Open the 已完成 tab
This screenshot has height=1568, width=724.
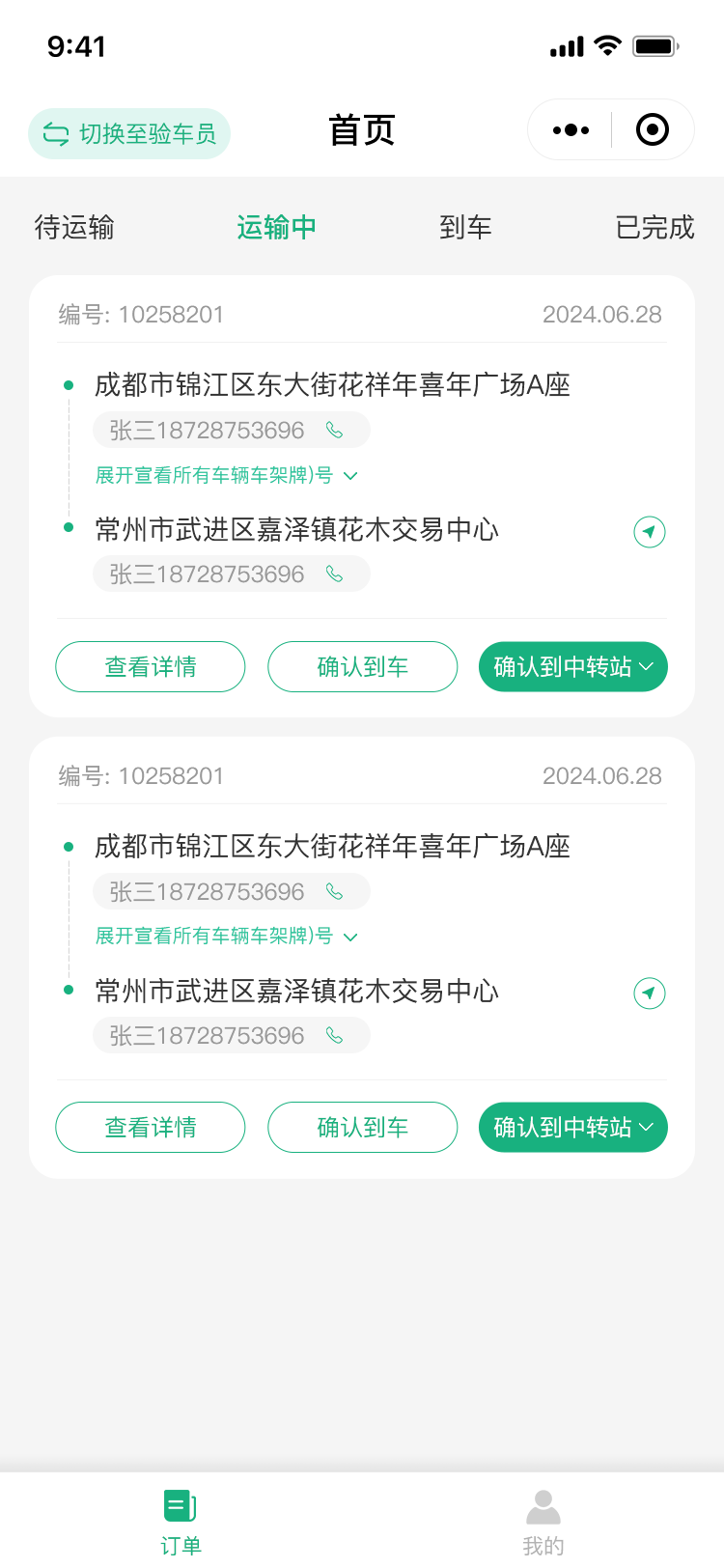coord(654,227)
